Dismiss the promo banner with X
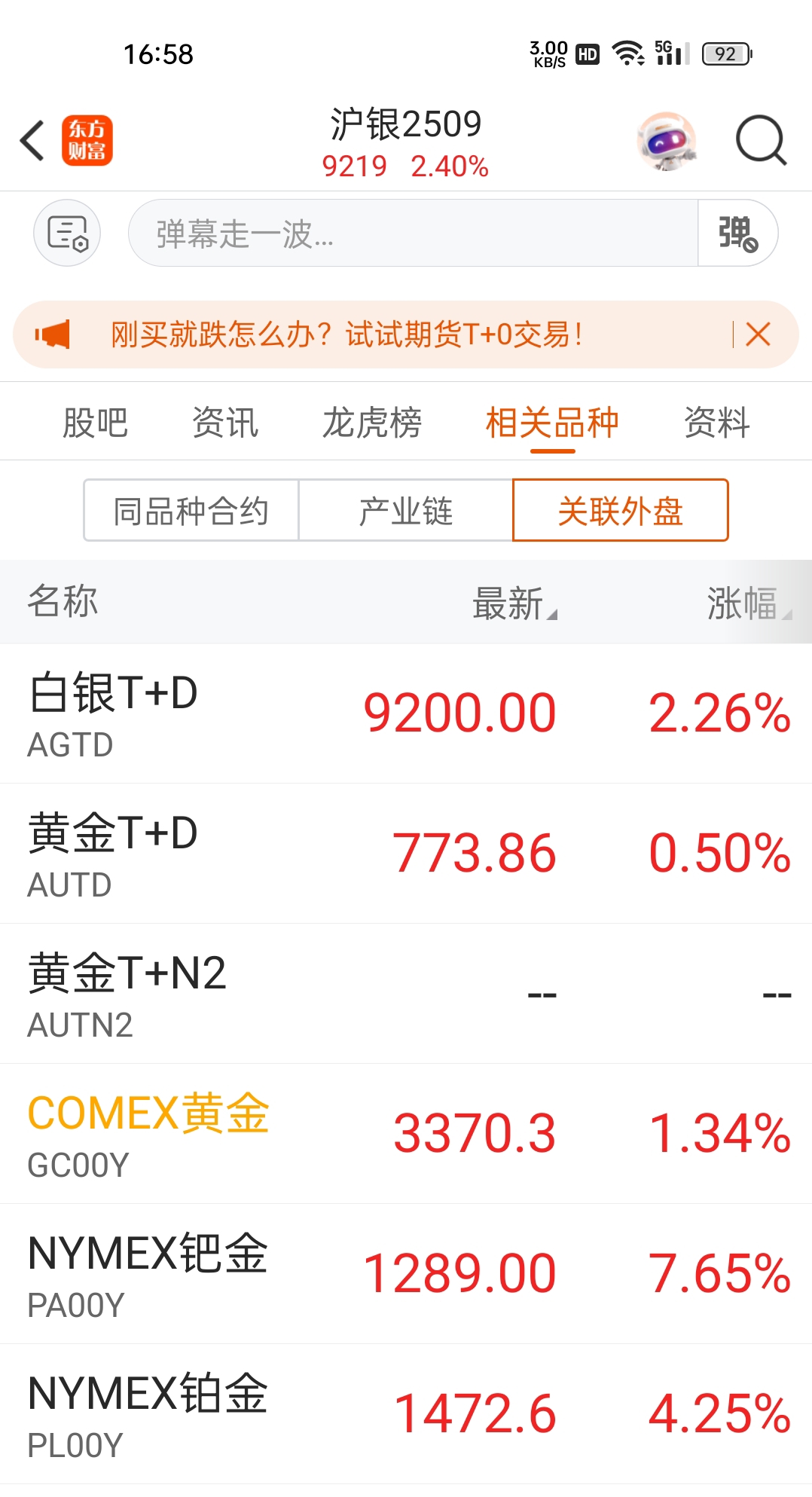Image resolution: width=812 pixels, height=1497 pixels. coord(758,335)
